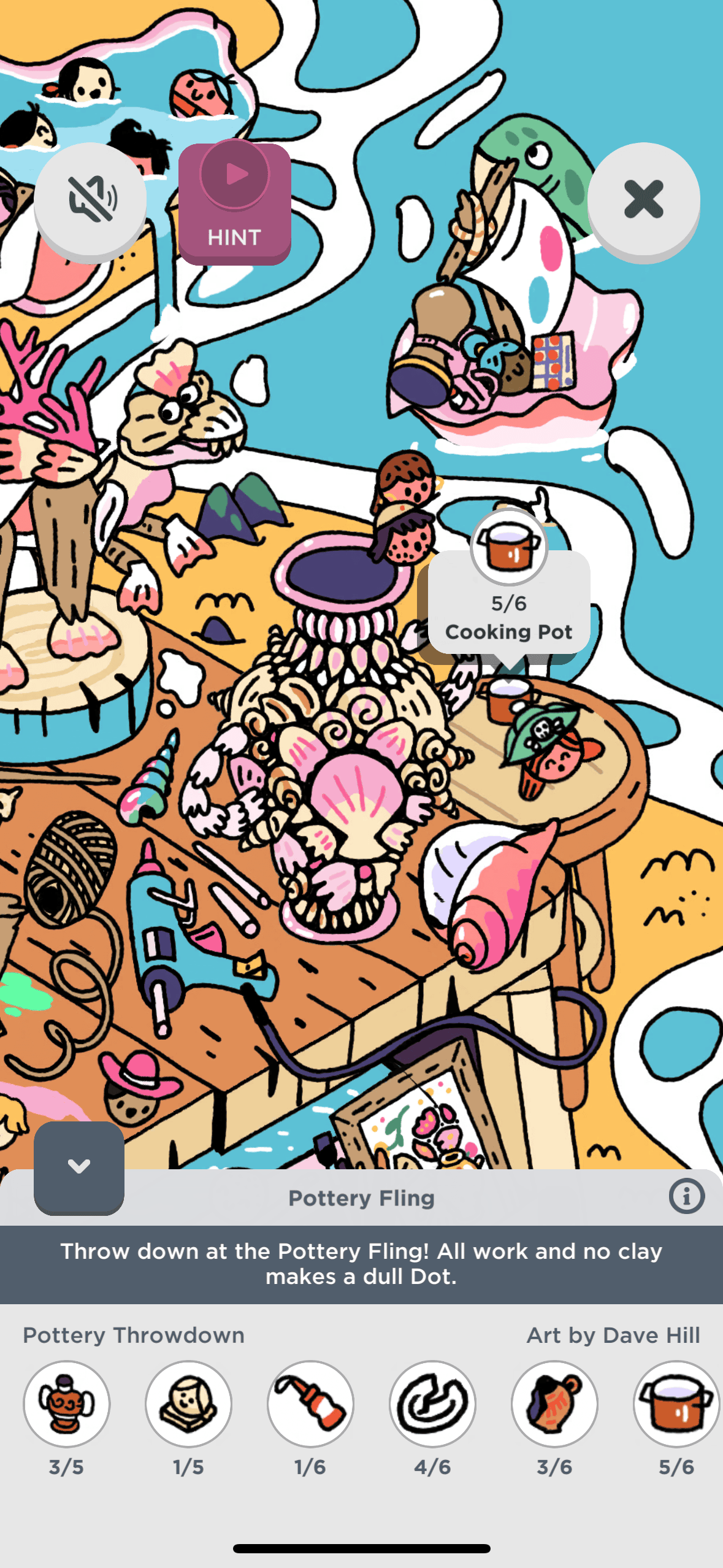Select the trophy vase item showing 3/5
The image size is (723, 1568).
67,1403
